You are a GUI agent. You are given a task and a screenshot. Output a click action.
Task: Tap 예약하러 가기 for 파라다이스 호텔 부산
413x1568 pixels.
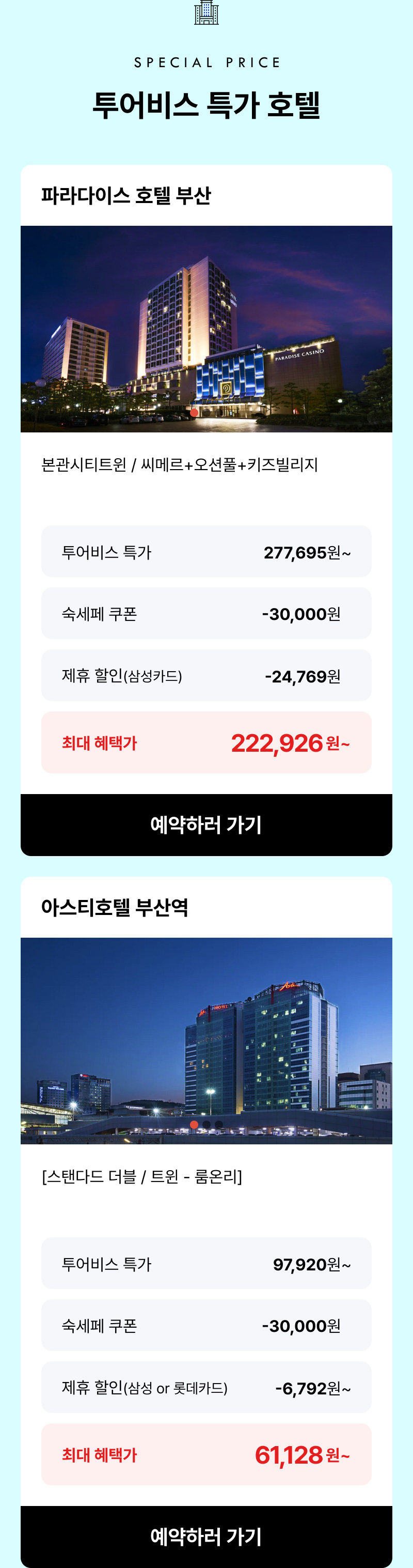tap(206, 825)
